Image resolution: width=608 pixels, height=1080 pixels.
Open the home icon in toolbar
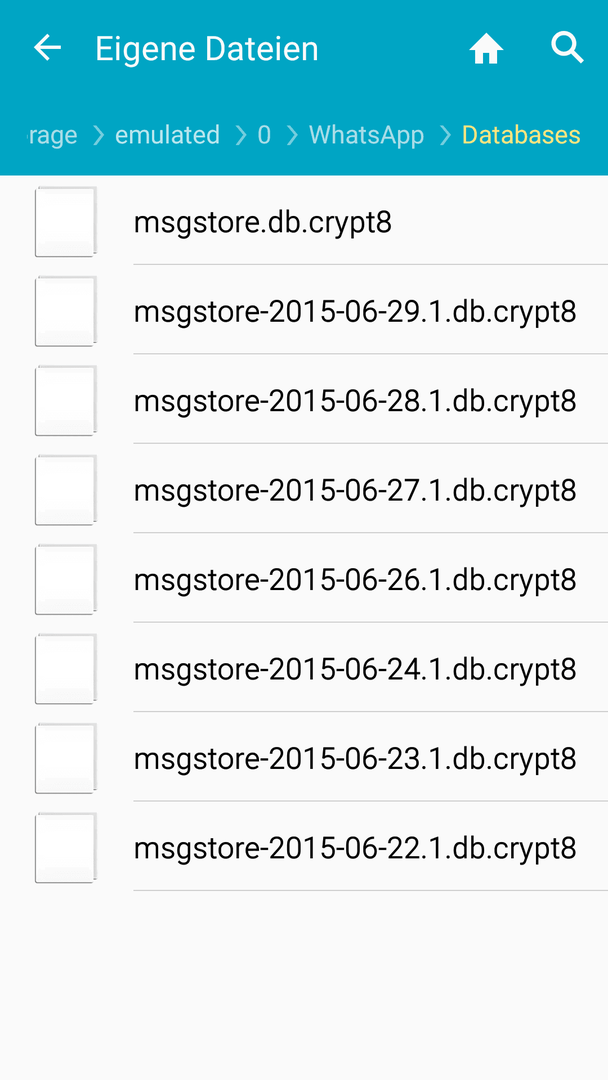click(x=486, y=50)
